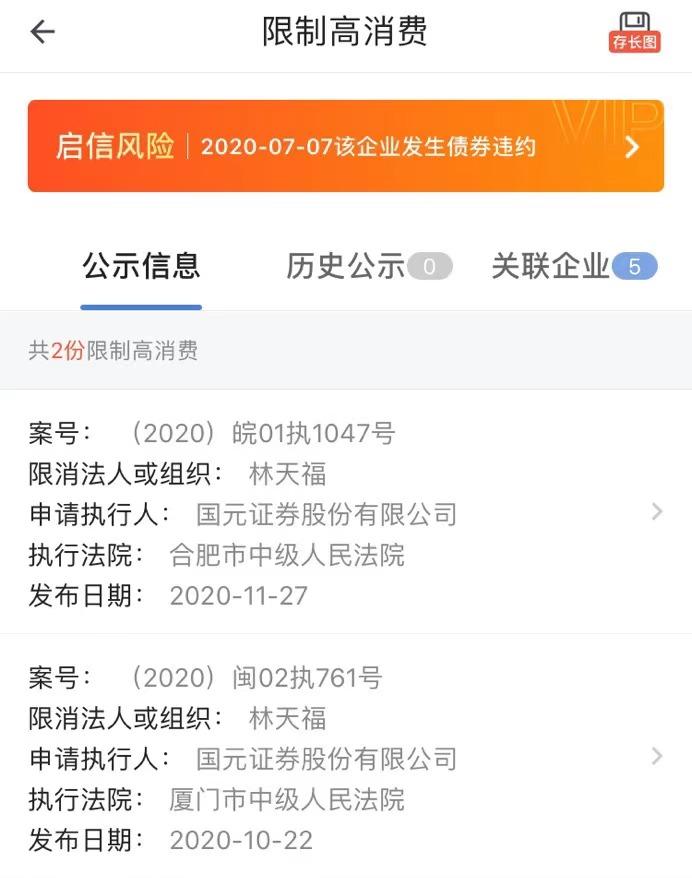Switch to the 公示信息 tab

click(141, 267)
